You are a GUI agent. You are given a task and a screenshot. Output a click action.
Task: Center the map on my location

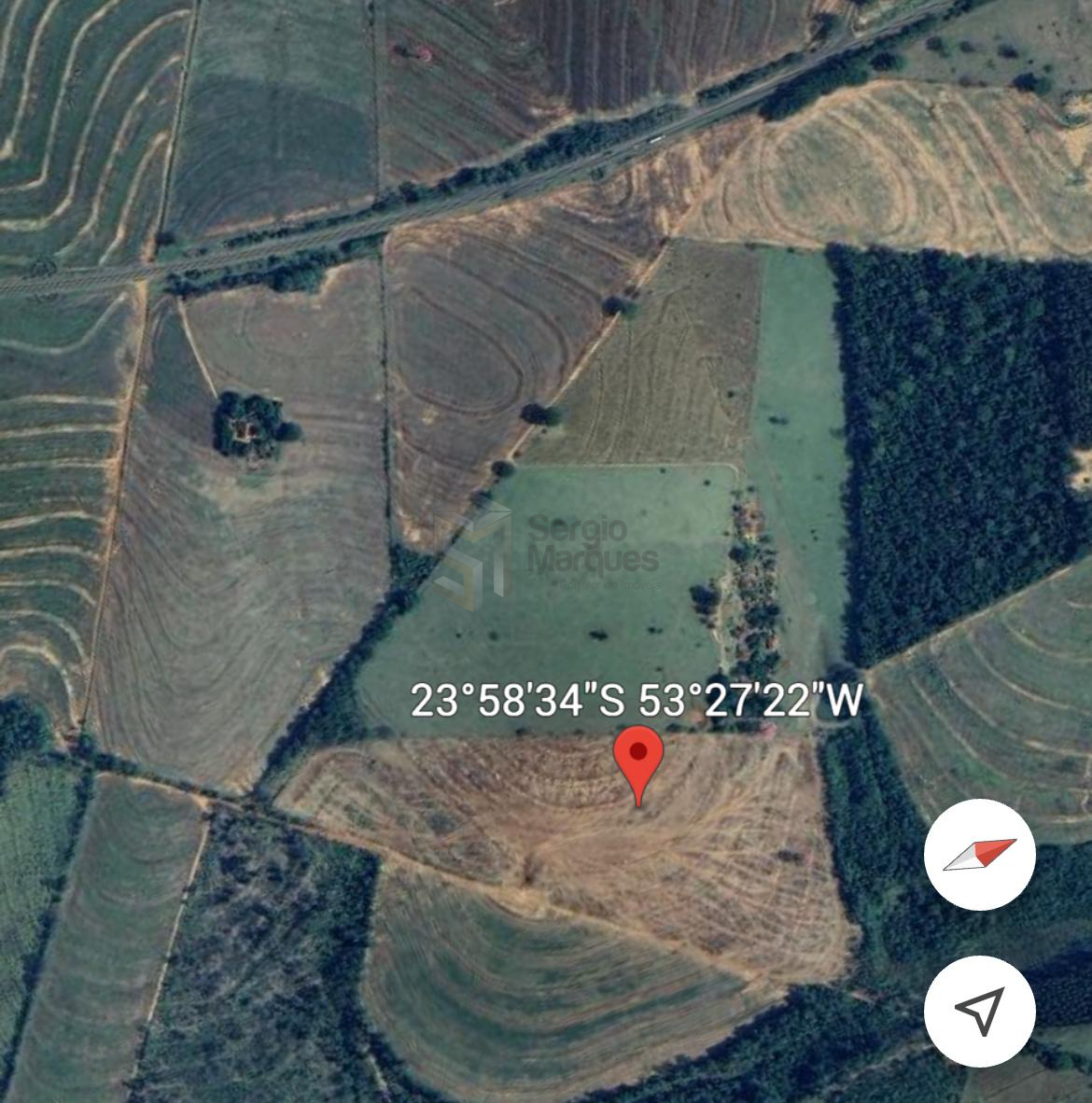tap(979, 1011)
